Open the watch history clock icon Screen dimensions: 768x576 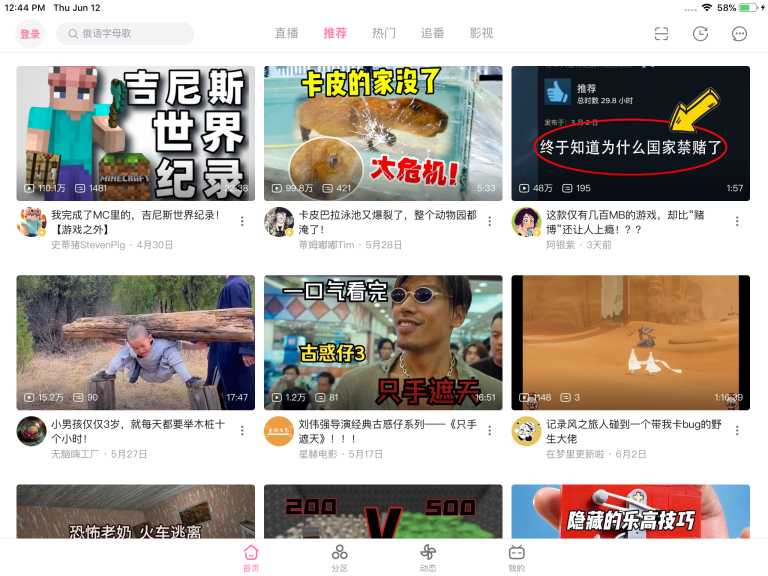700,34
